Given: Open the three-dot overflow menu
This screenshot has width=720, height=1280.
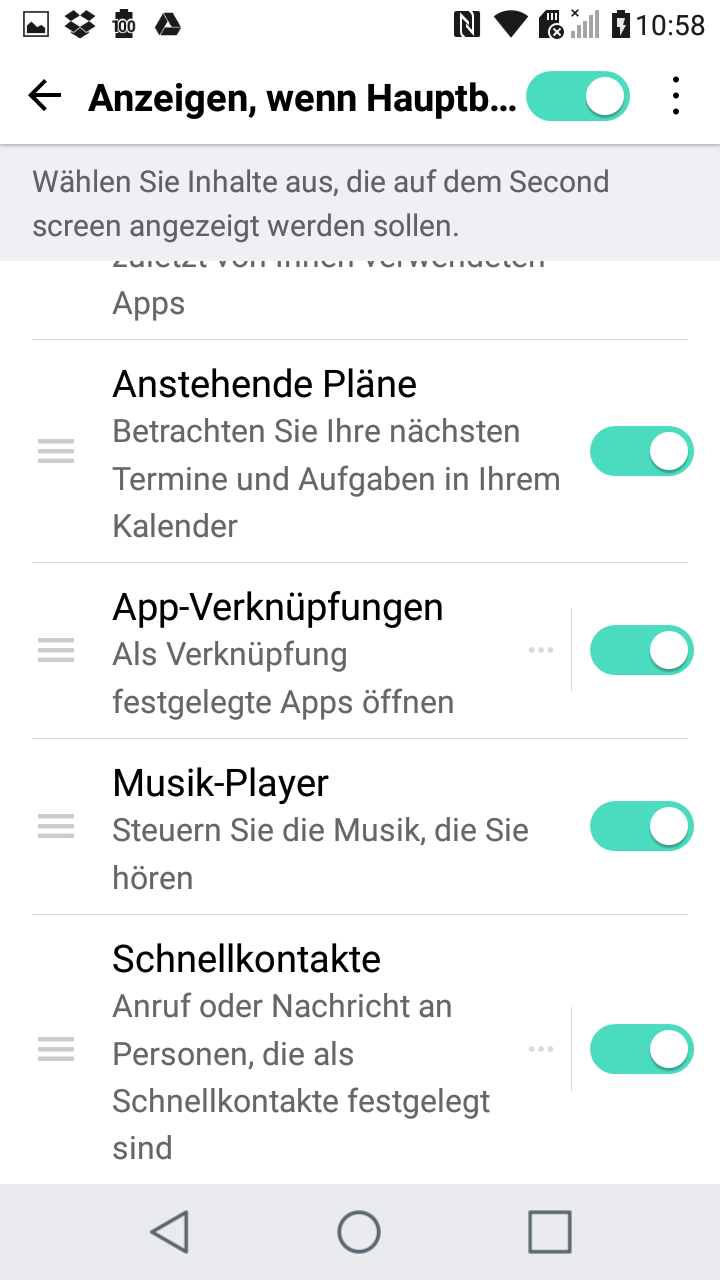Looking at the screenshot, I should [676, 96].
